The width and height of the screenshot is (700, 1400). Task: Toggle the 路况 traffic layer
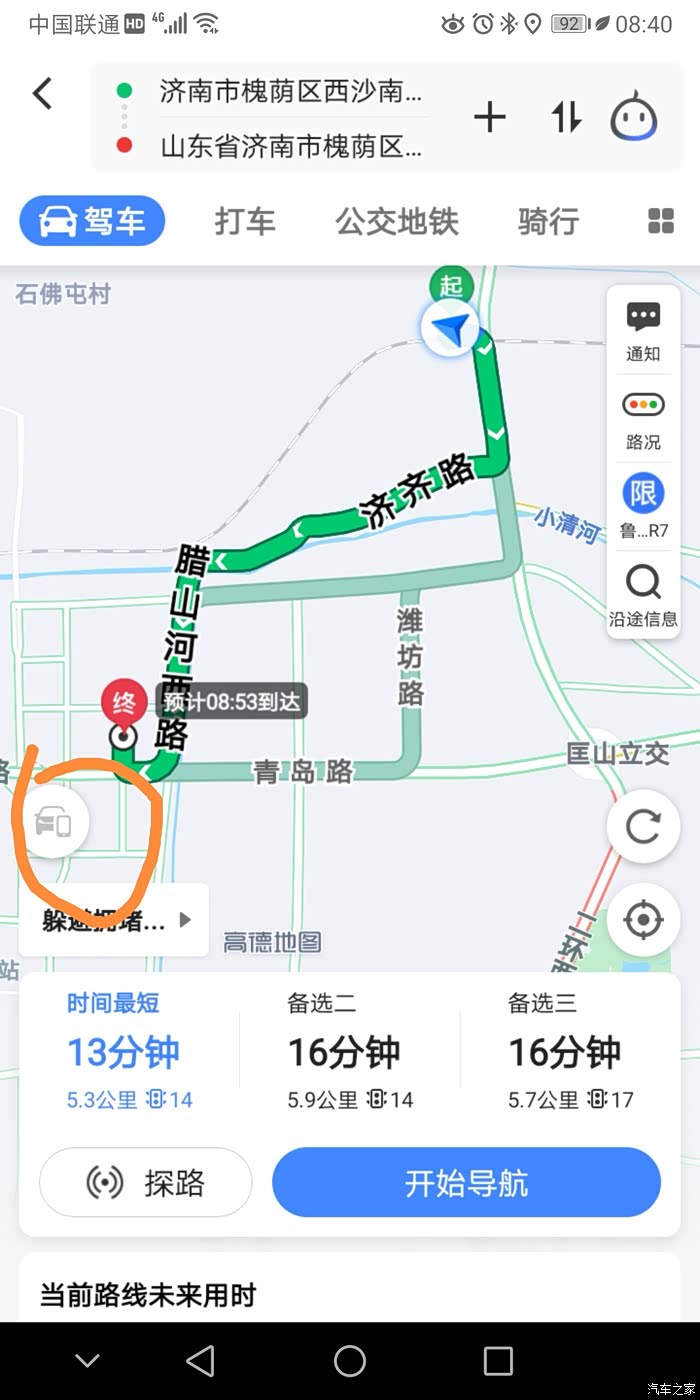point(643,420)
